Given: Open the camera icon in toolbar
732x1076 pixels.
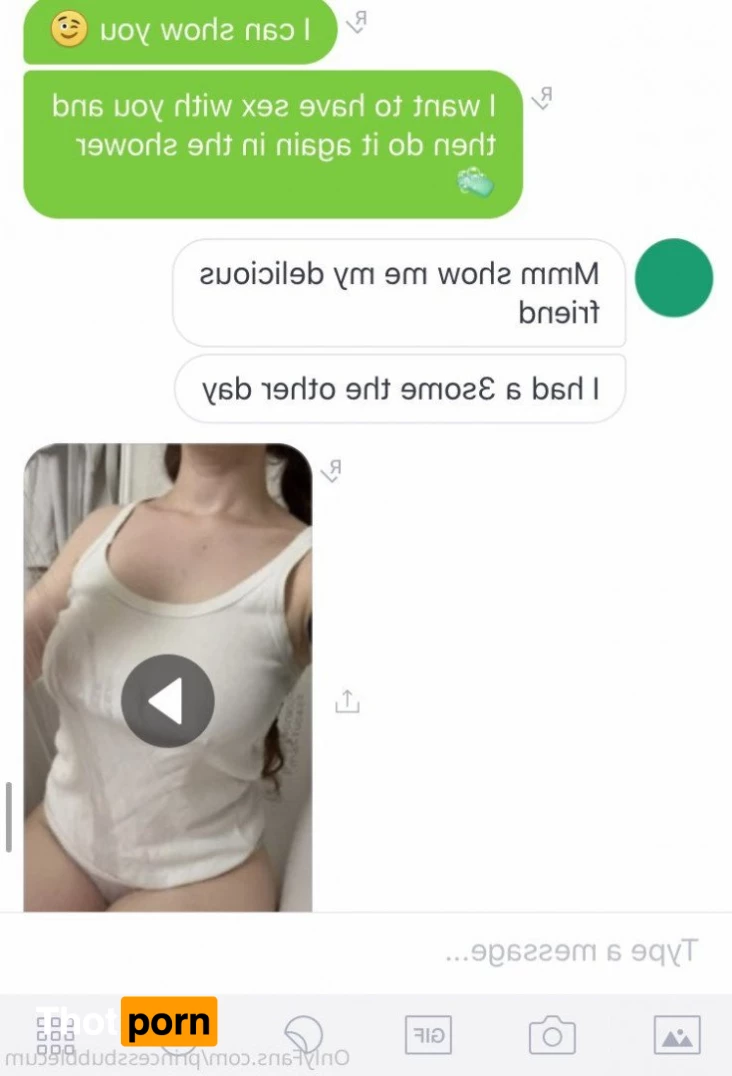Looking at the screenshot, I should click(x=552, y=1034).
